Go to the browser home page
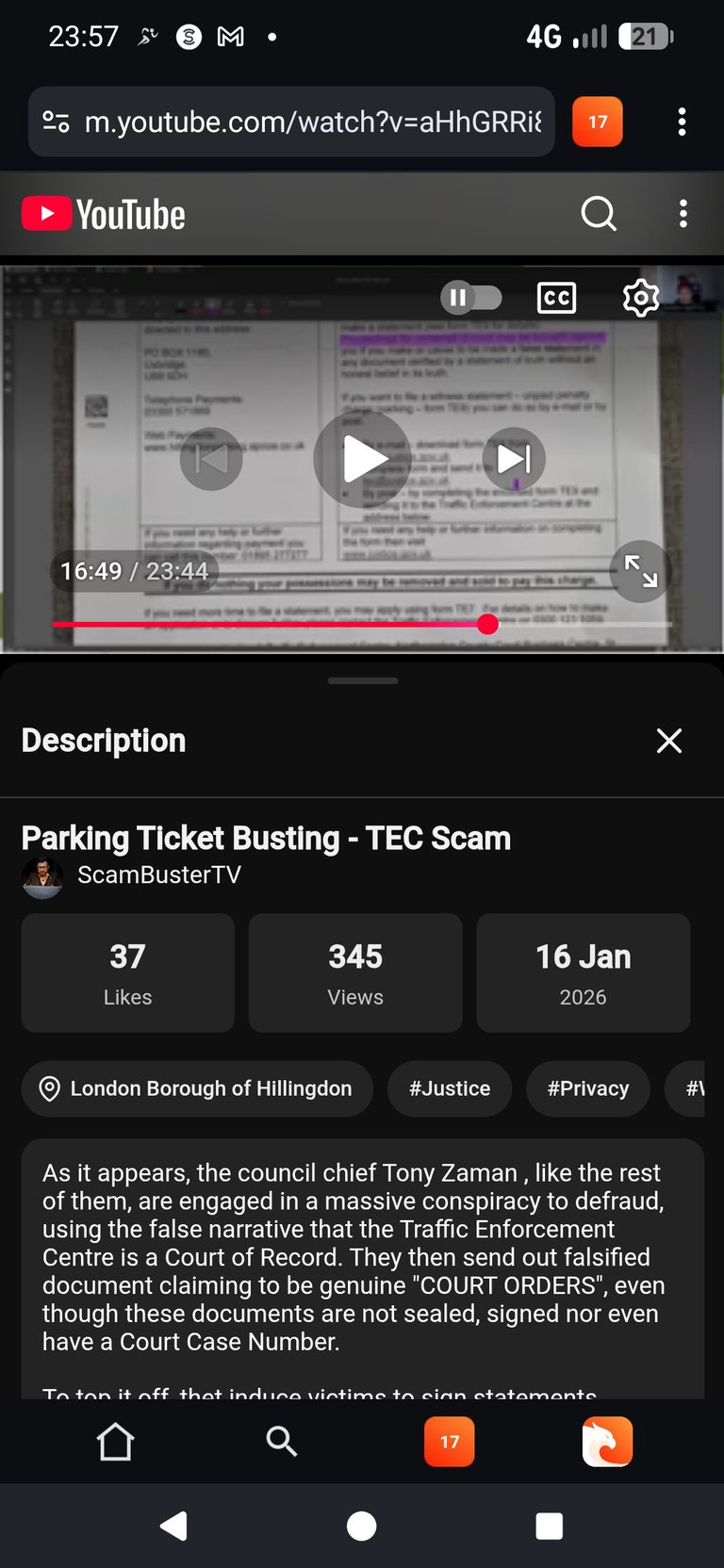The image size is (724, 1568). click(x=116, y=1442)
